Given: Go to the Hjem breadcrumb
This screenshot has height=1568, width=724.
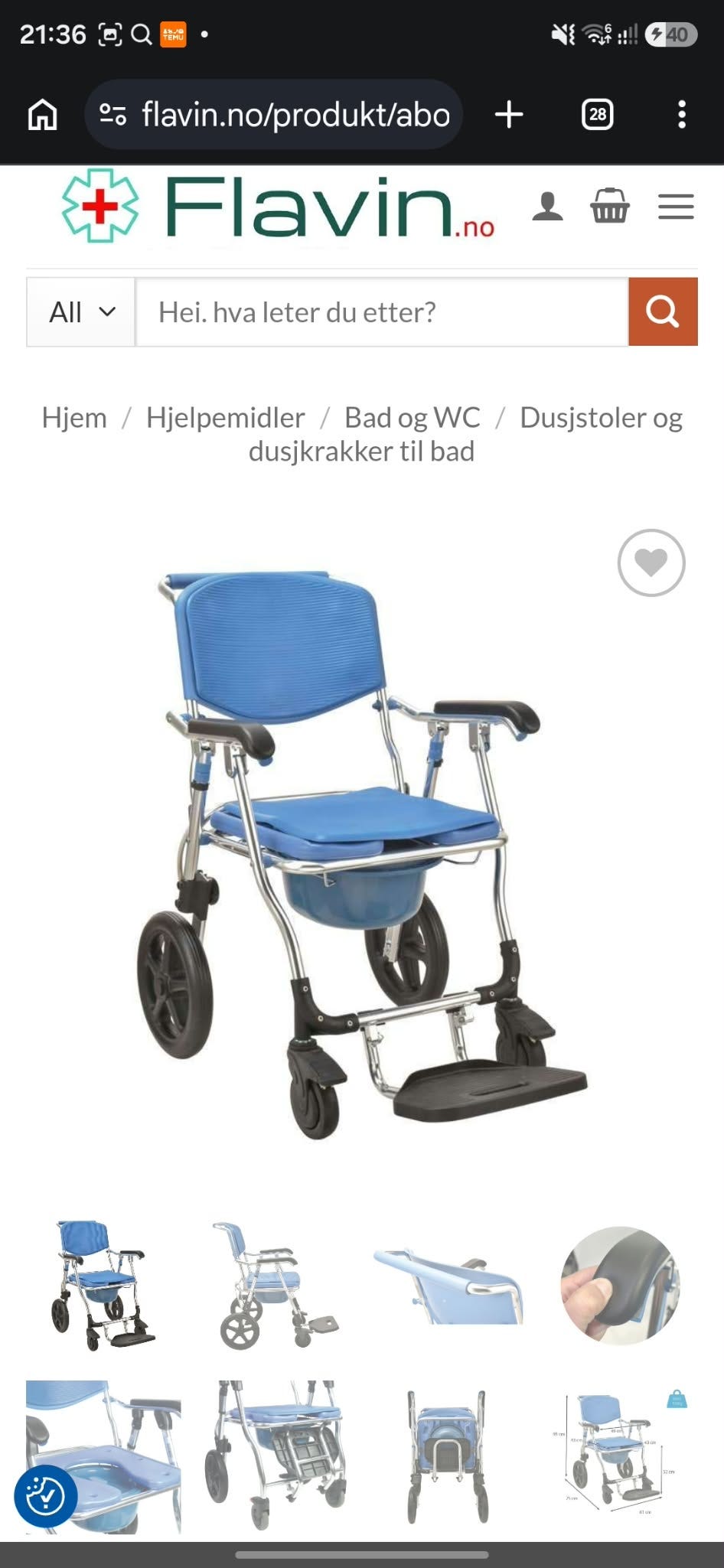Looking at the screenshot, I should [x=74, y=418].
